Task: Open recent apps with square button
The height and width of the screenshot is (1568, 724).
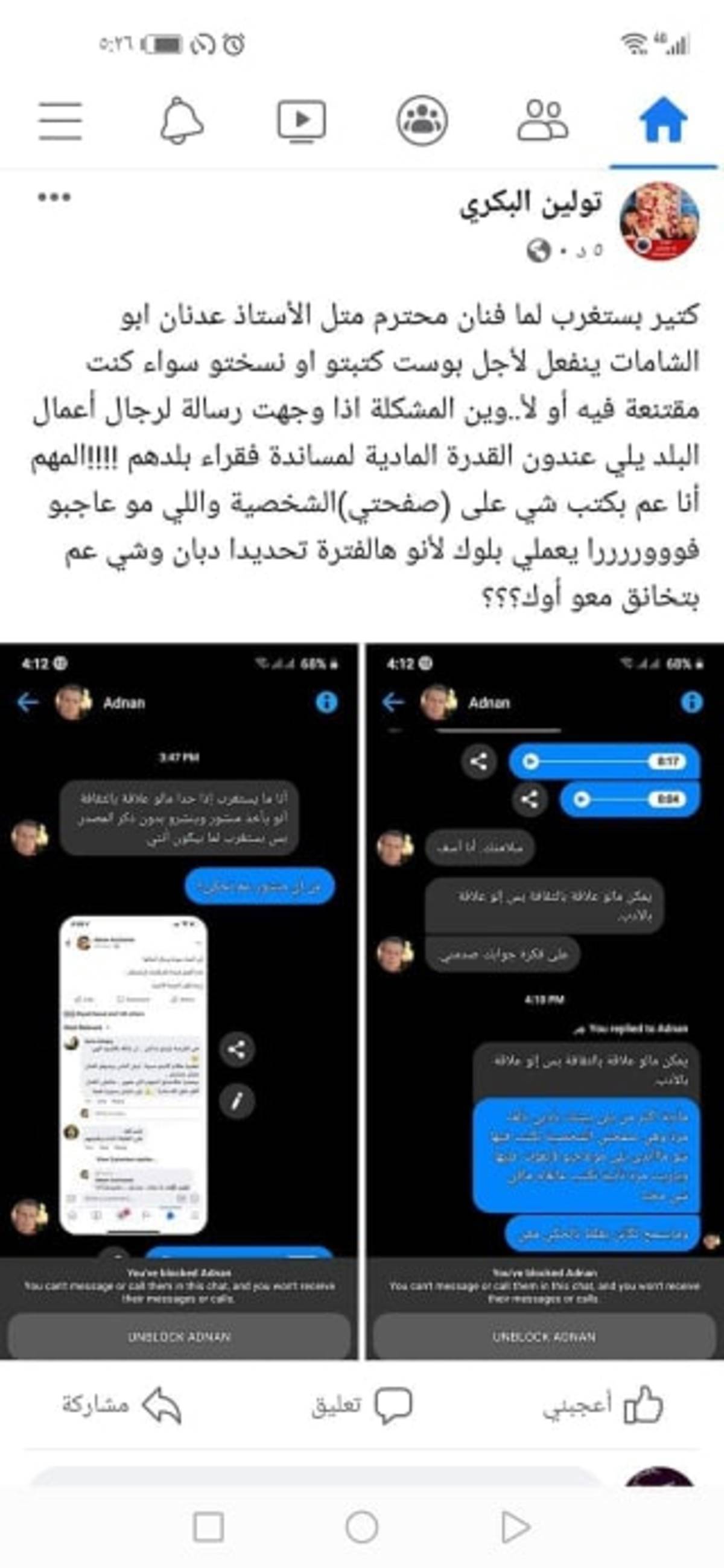Action: 208,1526
